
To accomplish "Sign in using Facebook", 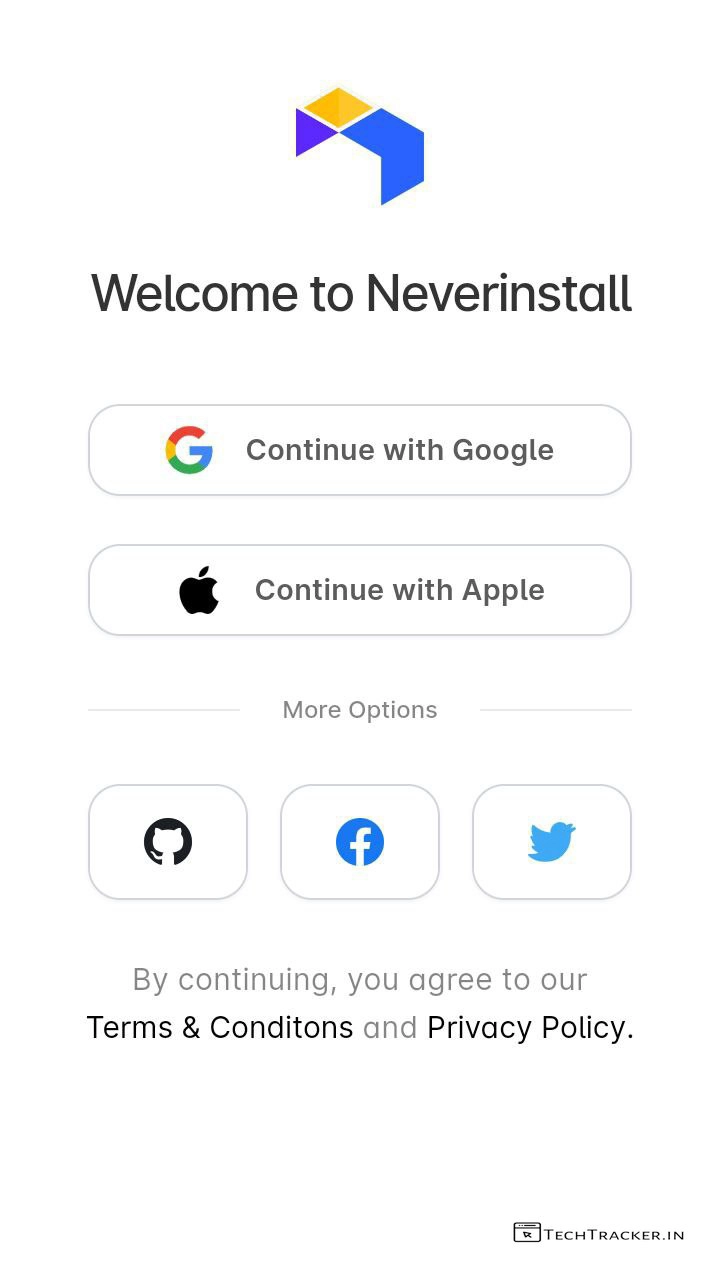I will [360, 842].
